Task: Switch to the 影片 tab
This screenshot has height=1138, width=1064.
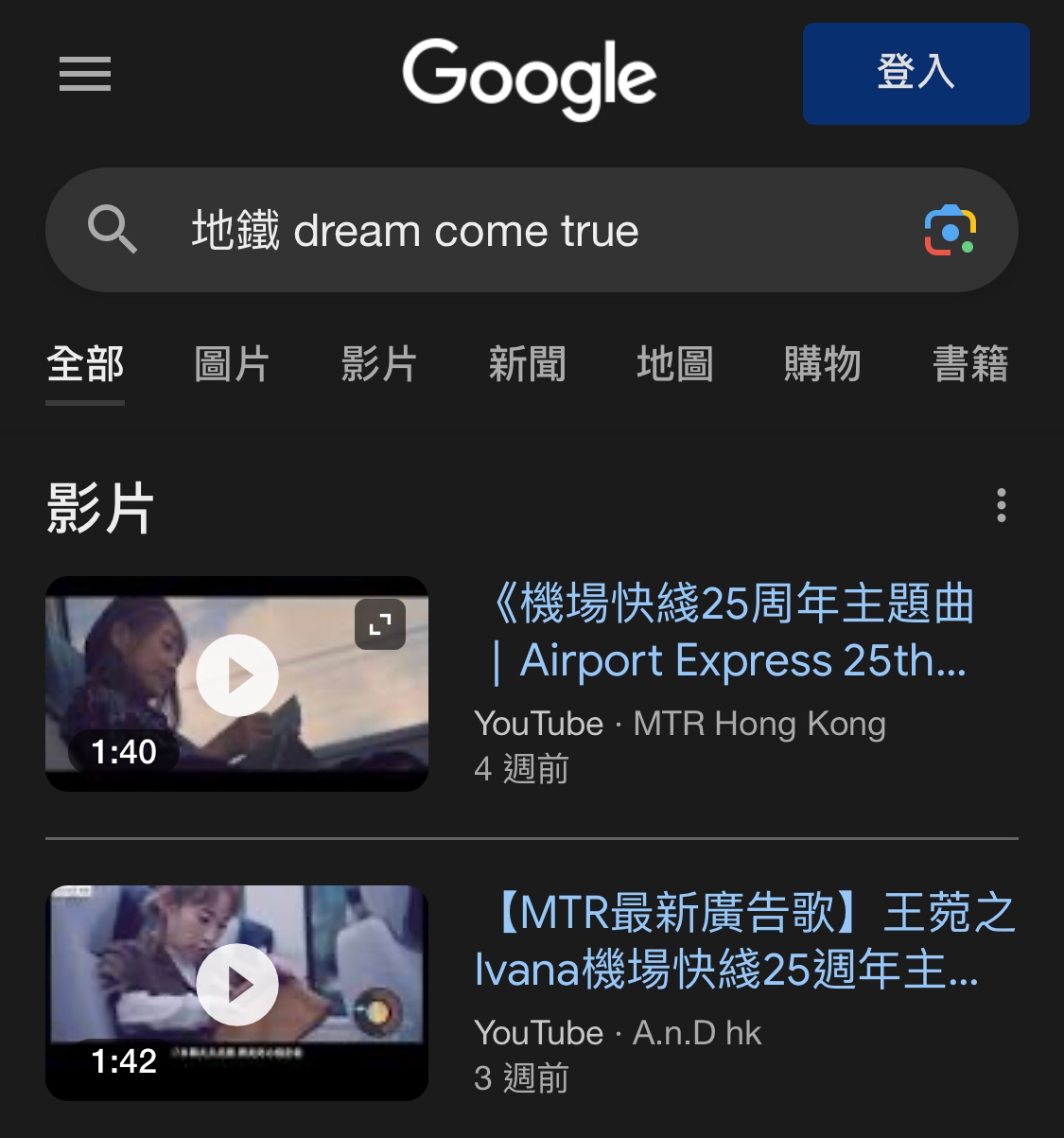Action: point(378,365)
